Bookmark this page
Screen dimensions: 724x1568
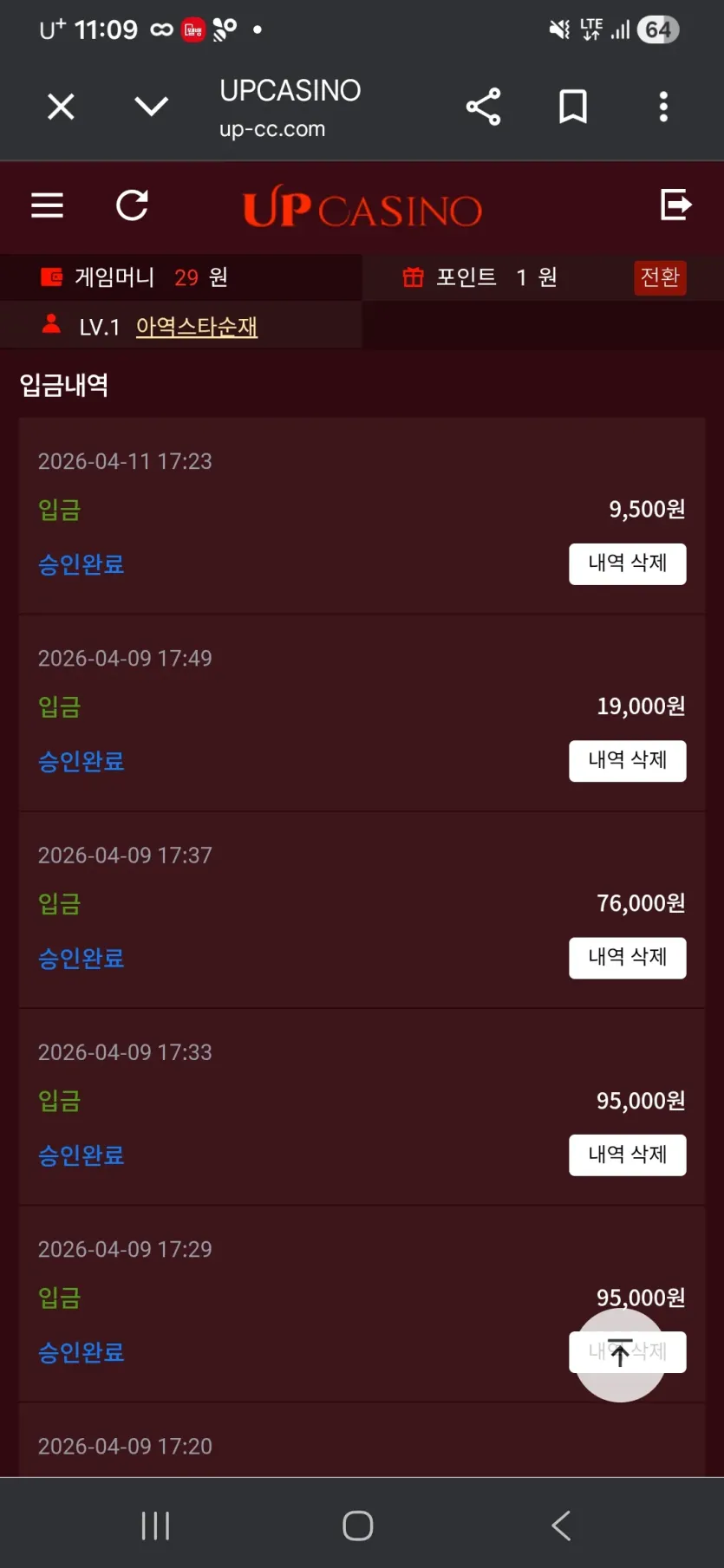pyautogui.click(x=572, y=107)
